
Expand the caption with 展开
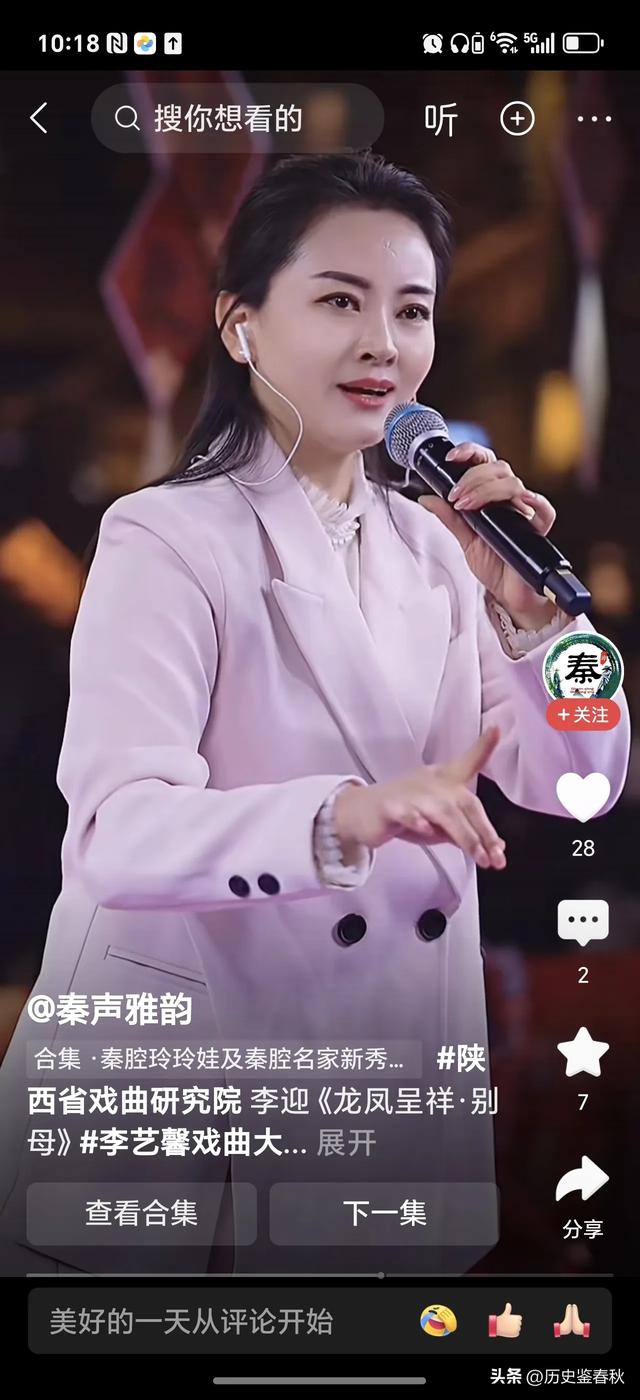point(346,1143)
